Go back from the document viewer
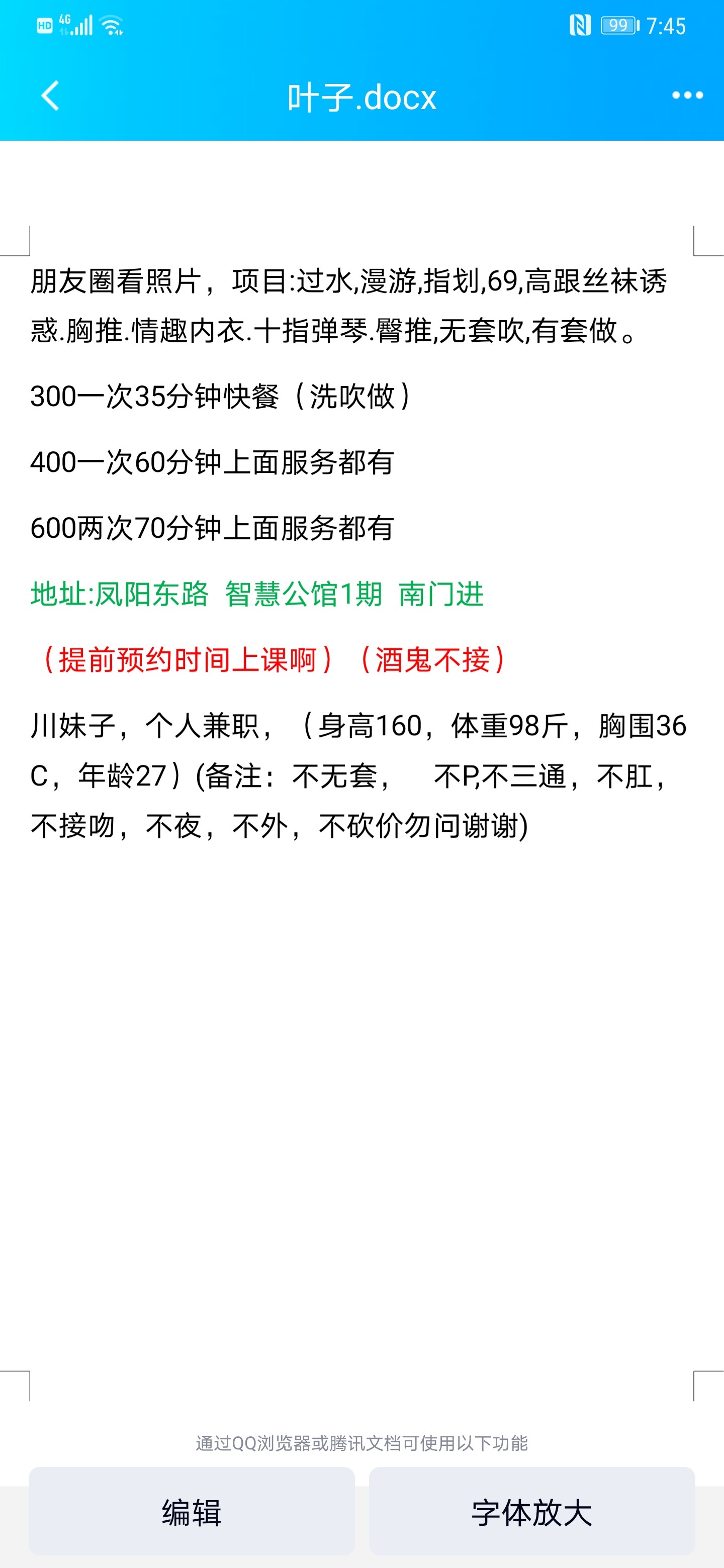This screenshot has width=724, height=1568. coord(50,96)
